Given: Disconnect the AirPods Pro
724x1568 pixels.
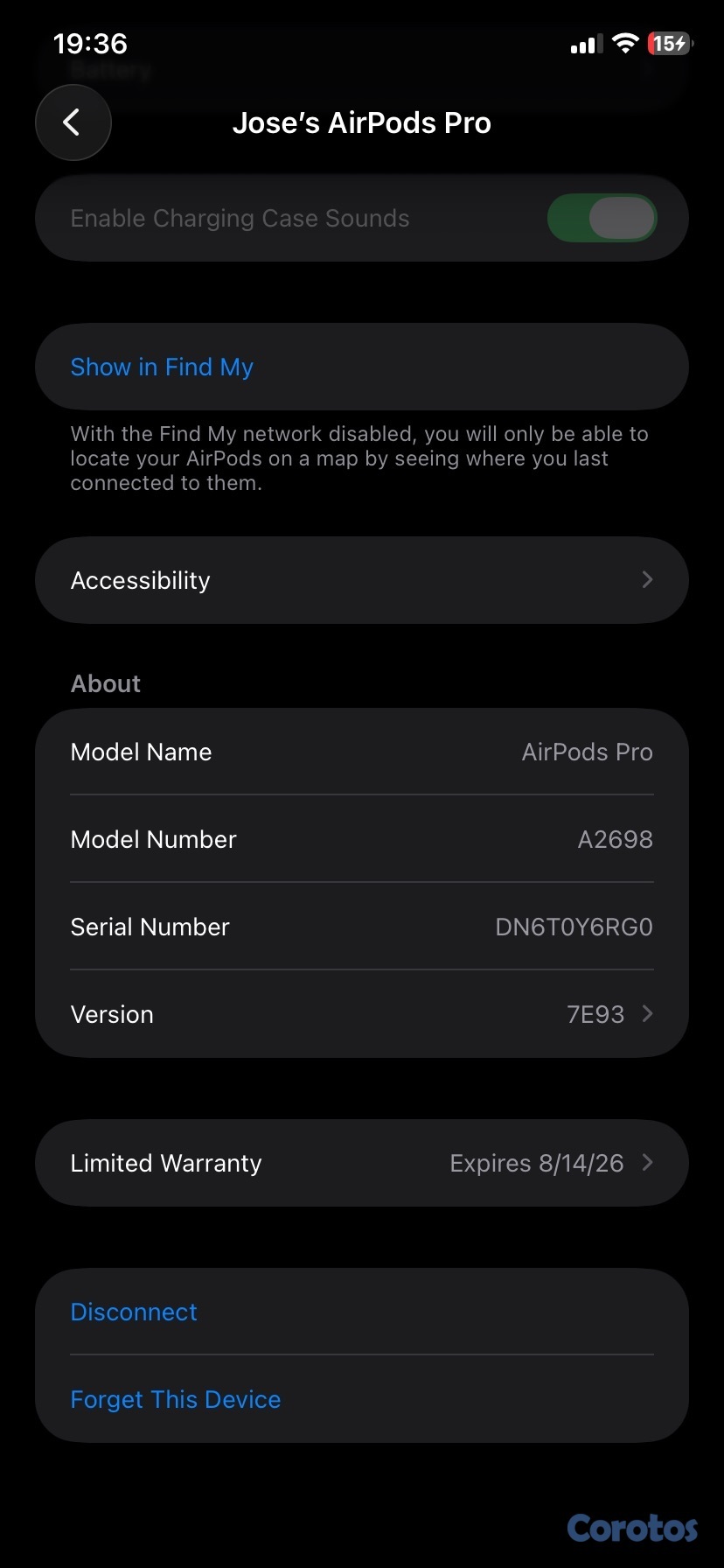Looking at the screenshot, I should point(134,1312).
